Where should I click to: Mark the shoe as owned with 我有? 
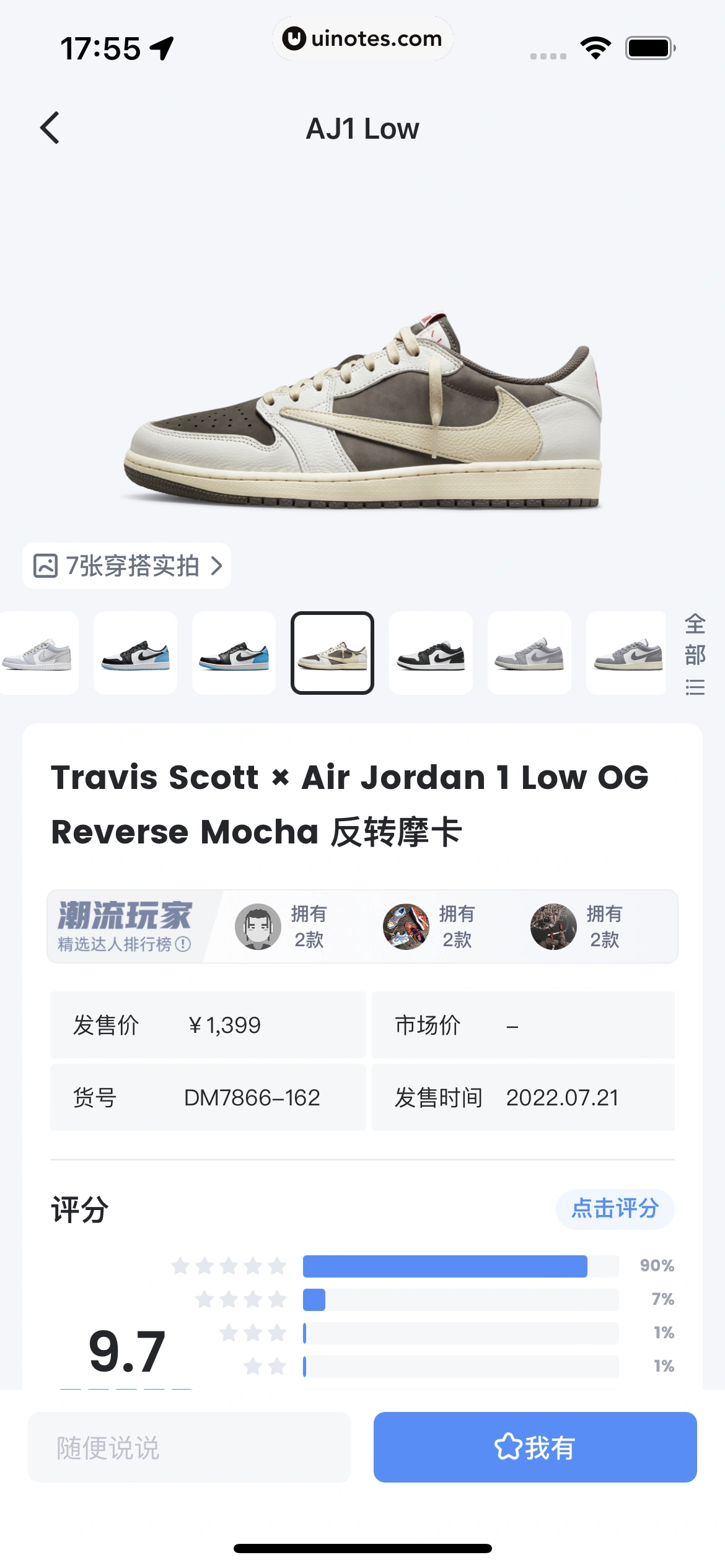point(535,1447)
